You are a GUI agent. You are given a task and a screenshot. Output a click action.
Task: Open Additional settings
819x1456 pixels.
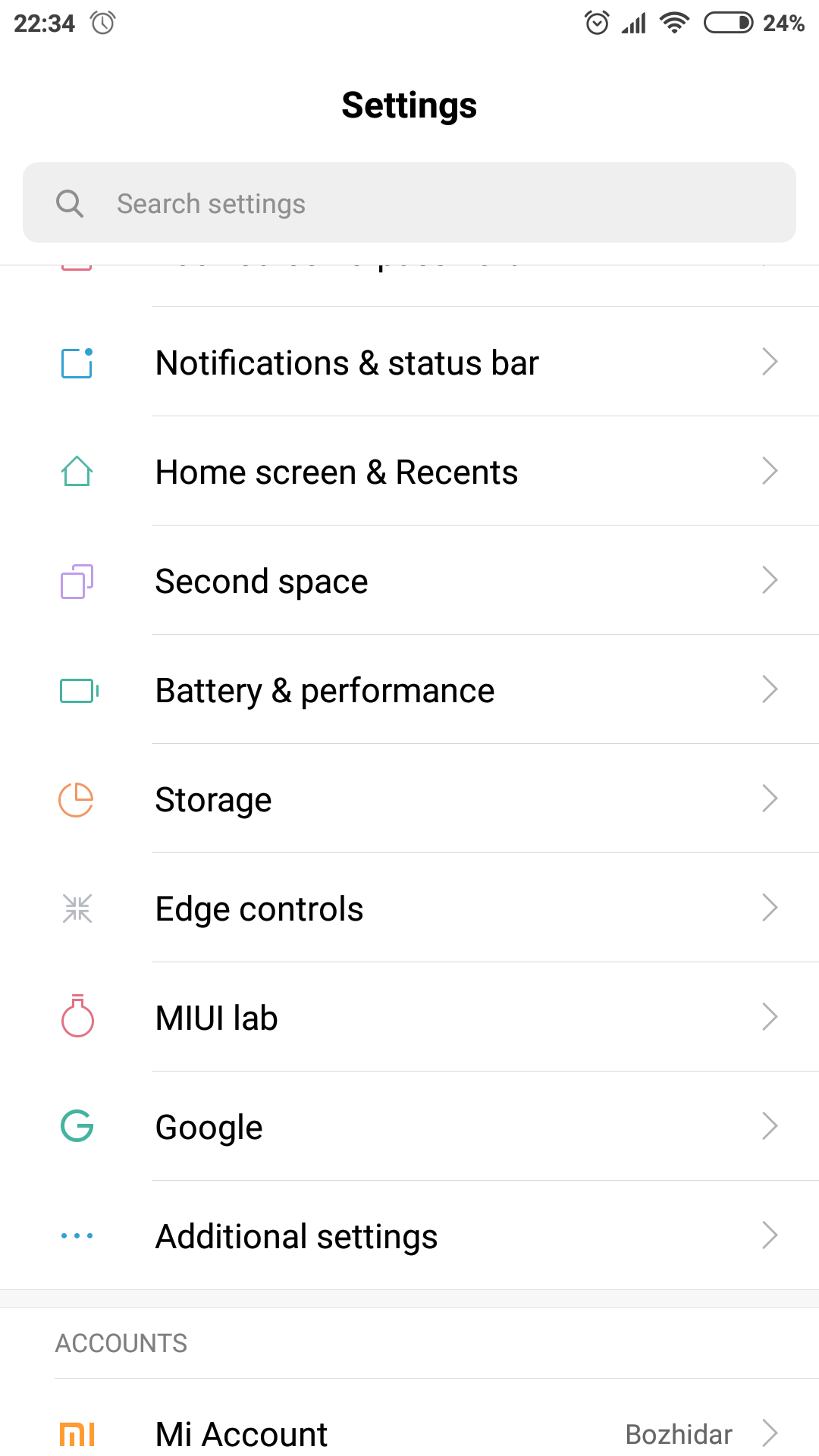point(409,1235)
